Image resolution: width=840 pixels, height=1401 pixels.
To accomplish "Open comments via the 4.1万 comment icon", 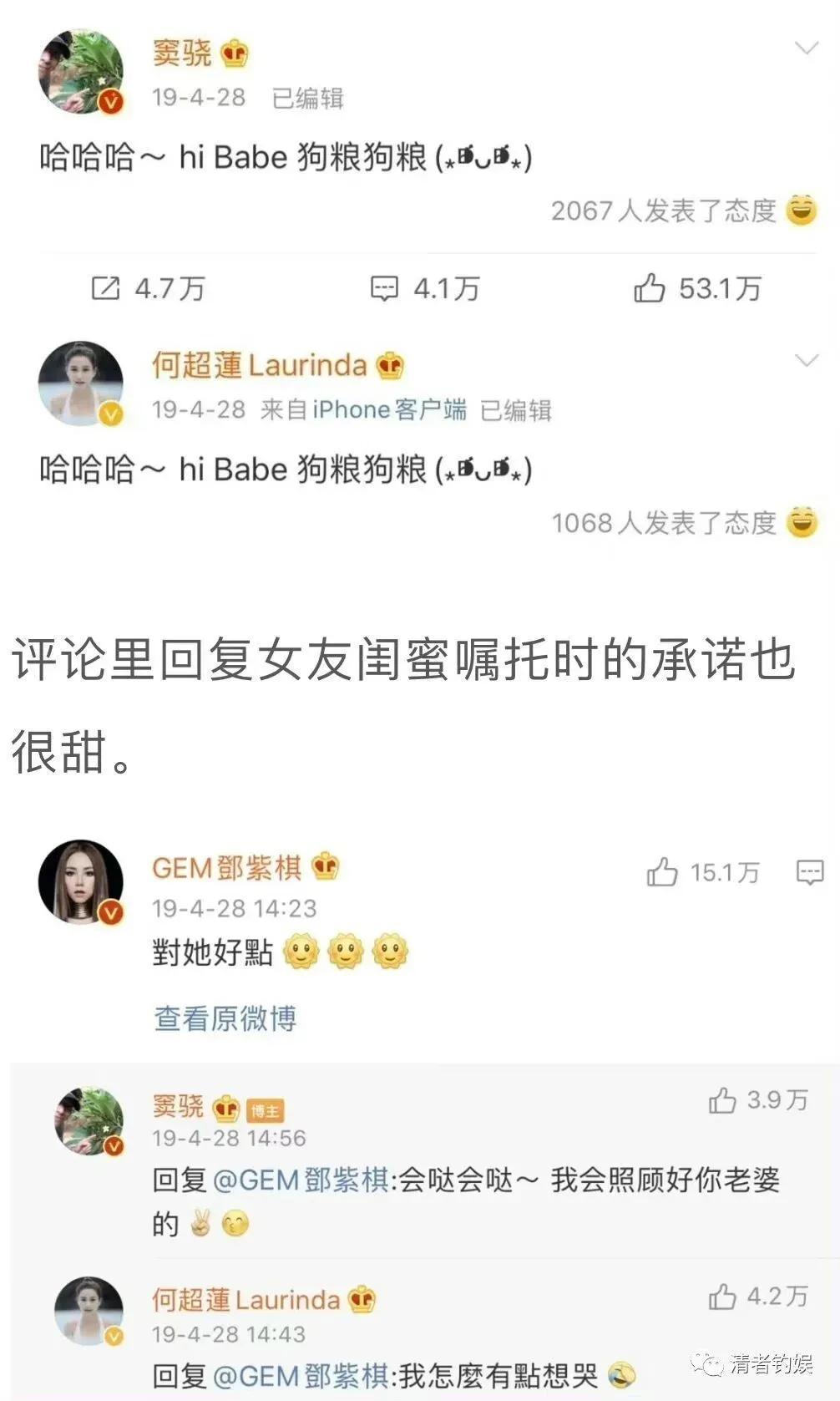I will tap(387, 287).
